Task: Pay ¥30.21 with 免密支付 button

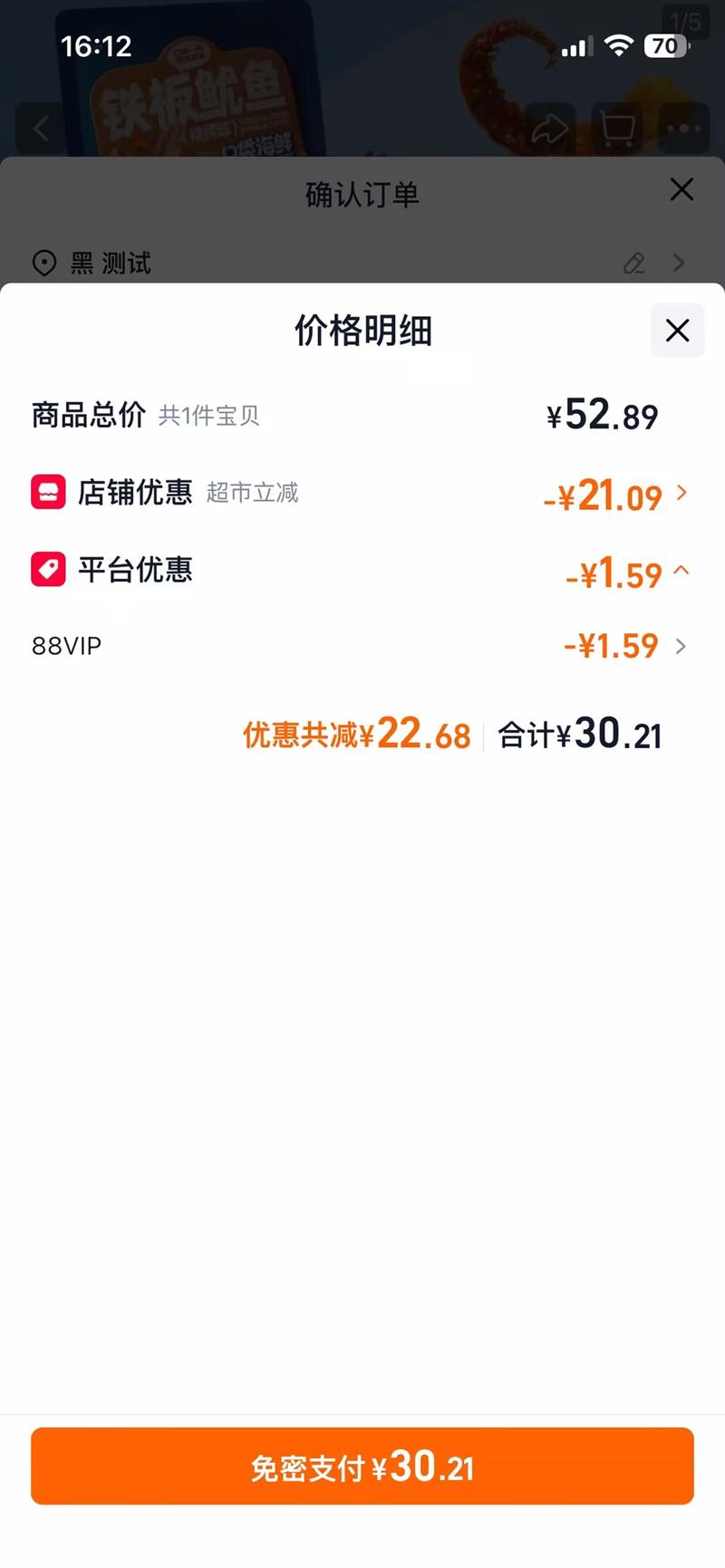Action: click(x=362, y=1466)
